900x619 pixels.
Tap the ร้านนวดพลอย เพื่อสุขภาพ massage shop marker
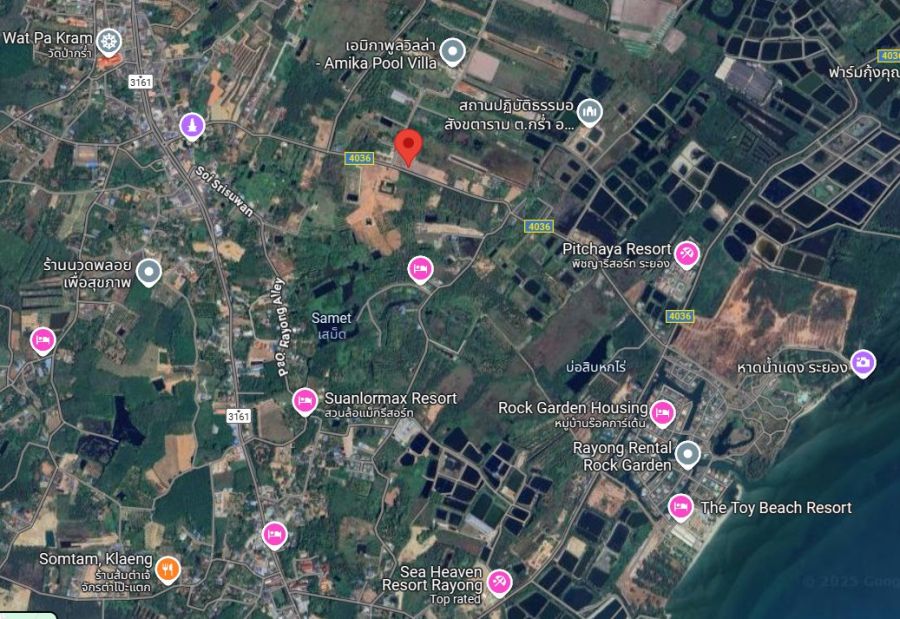pyautogui.click(x=149, y=271)
